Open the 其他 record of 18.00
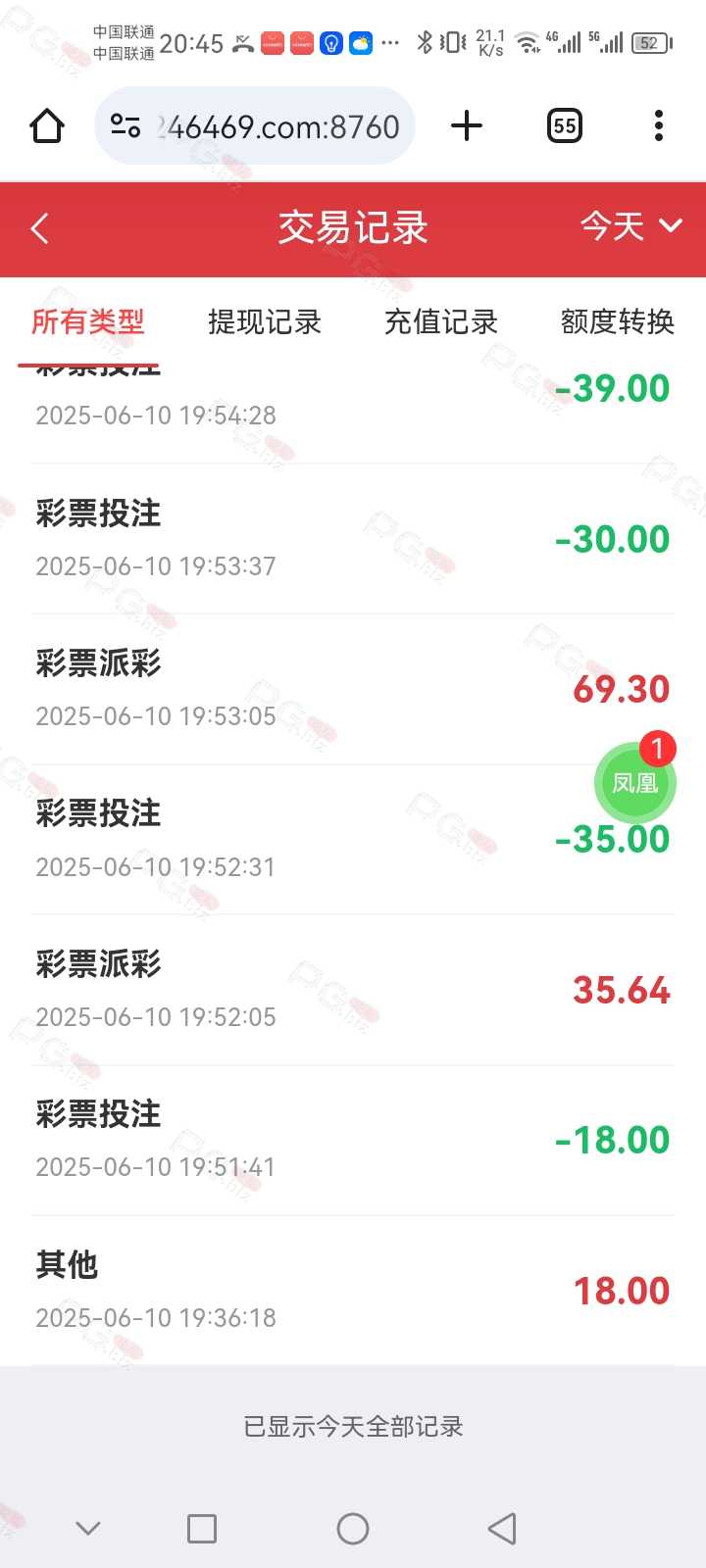 (353, 1291)
